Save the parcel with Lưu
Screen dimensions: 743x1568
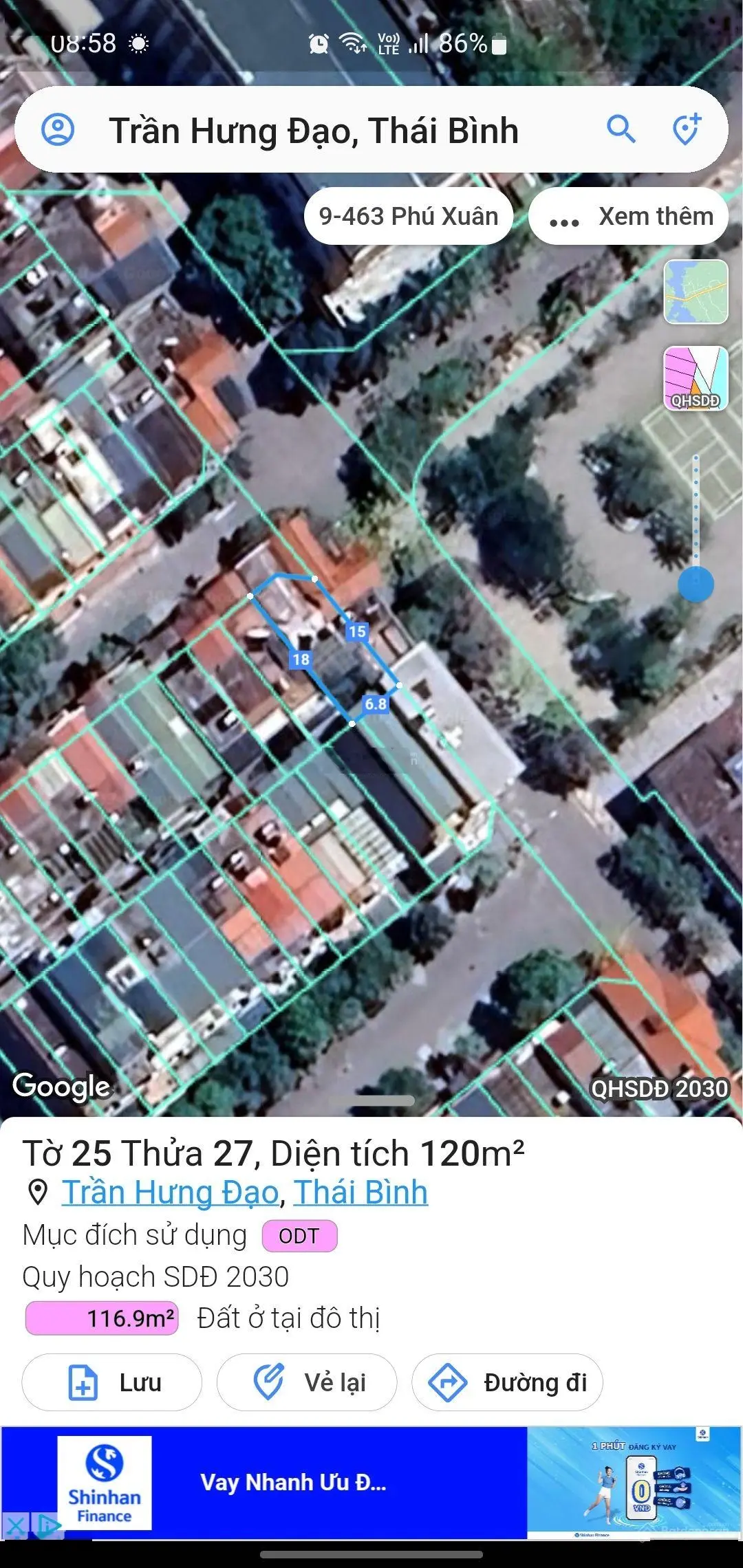coord(112,1382)
